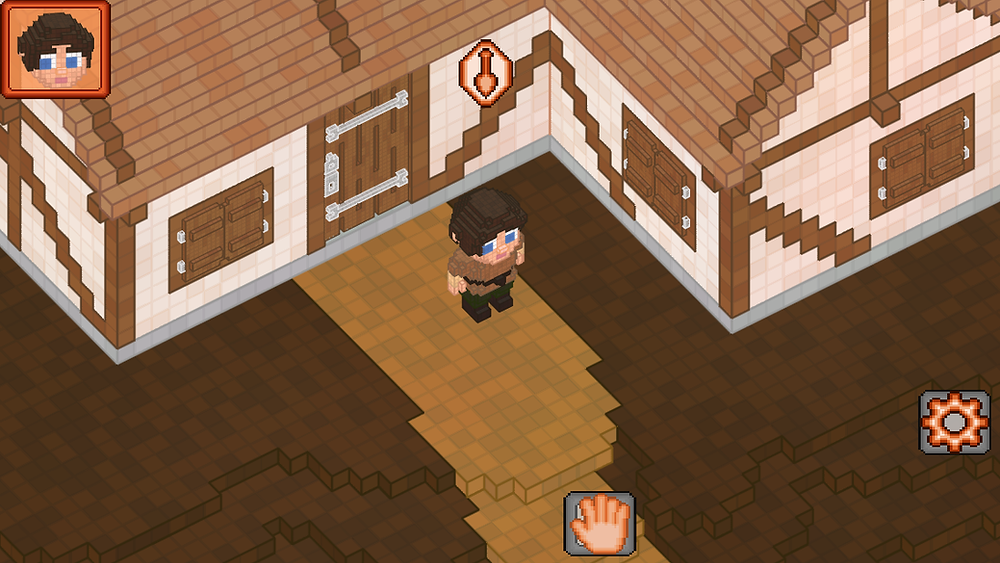Open settings with the gear icon
This screenshot has height=563, width=1000.
point(953,422)
